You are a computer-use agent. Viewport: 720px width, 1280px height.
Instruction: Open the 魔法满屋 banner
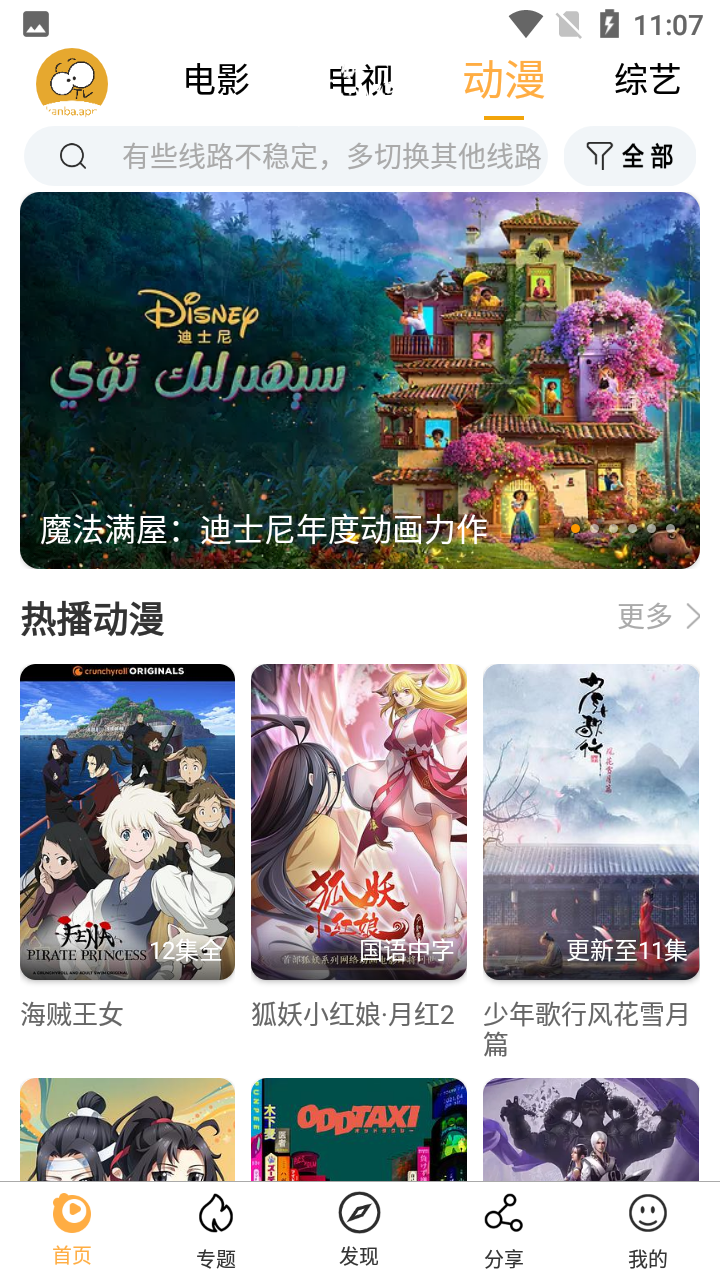pyautogui.click(x=360, y=380)
